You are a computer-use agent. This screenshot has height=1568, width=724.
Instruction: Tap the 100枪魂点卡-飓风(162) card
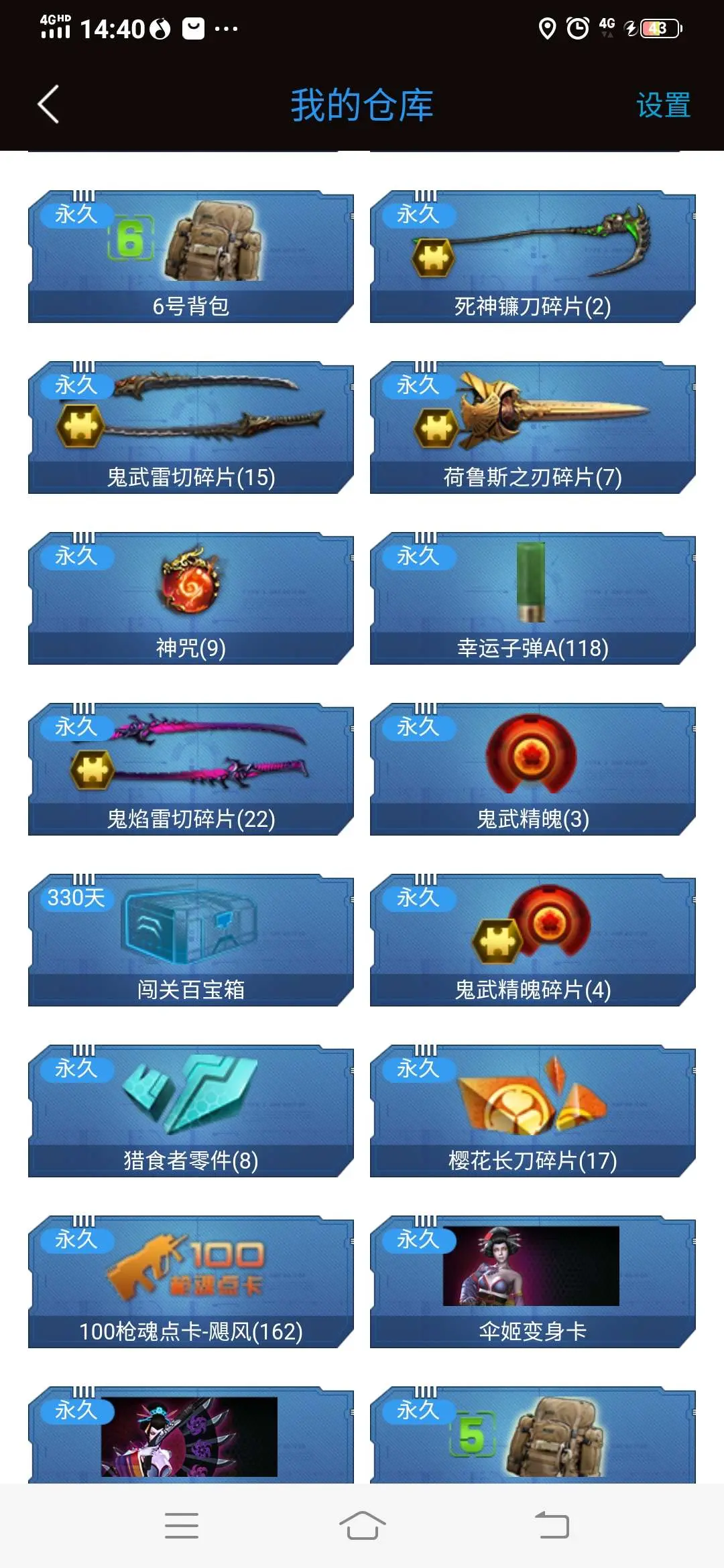click(191, 1282)
